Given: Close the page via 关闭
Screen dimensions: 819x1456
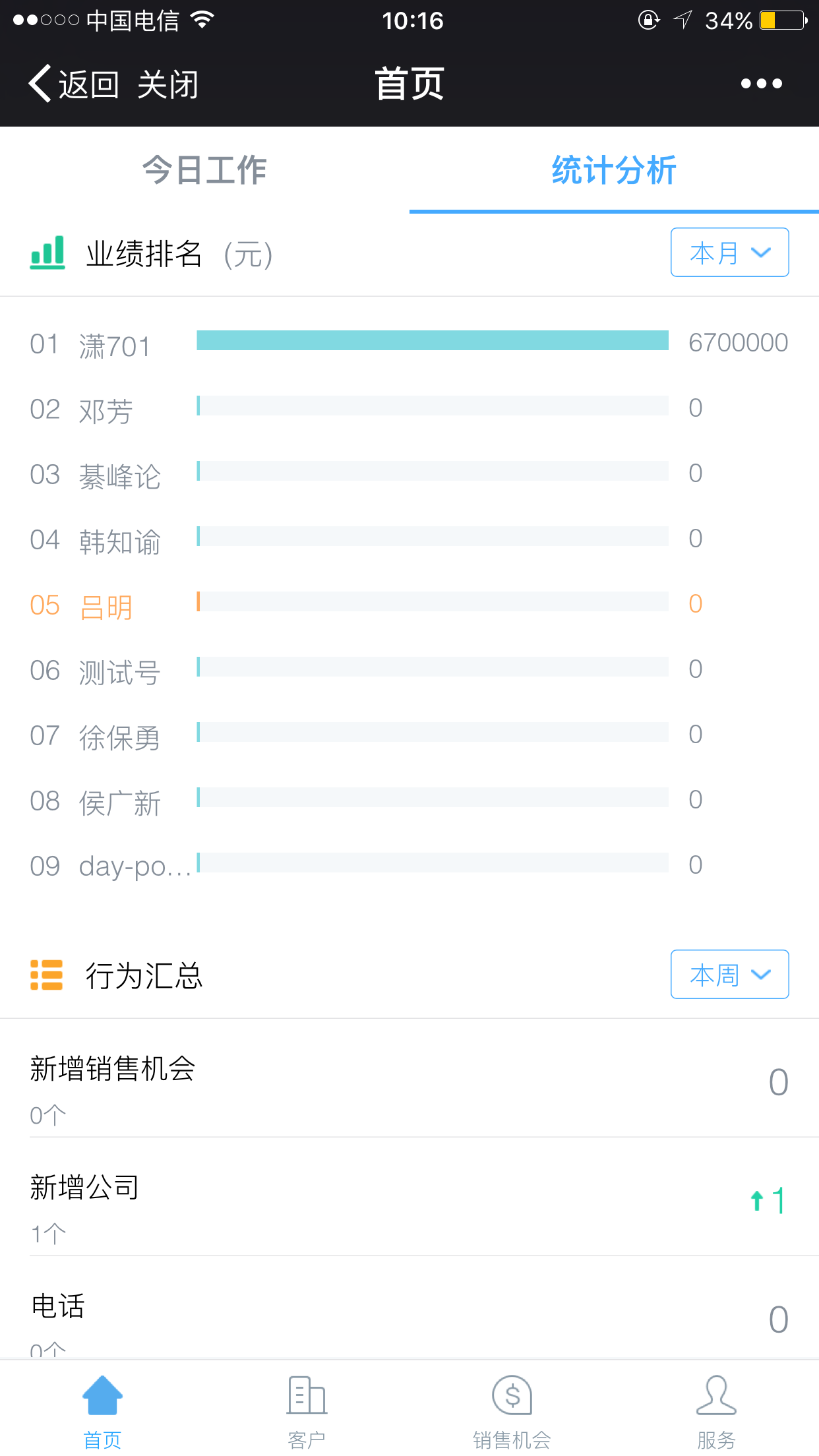Looking at the screenshot, I should click(168, 84).
